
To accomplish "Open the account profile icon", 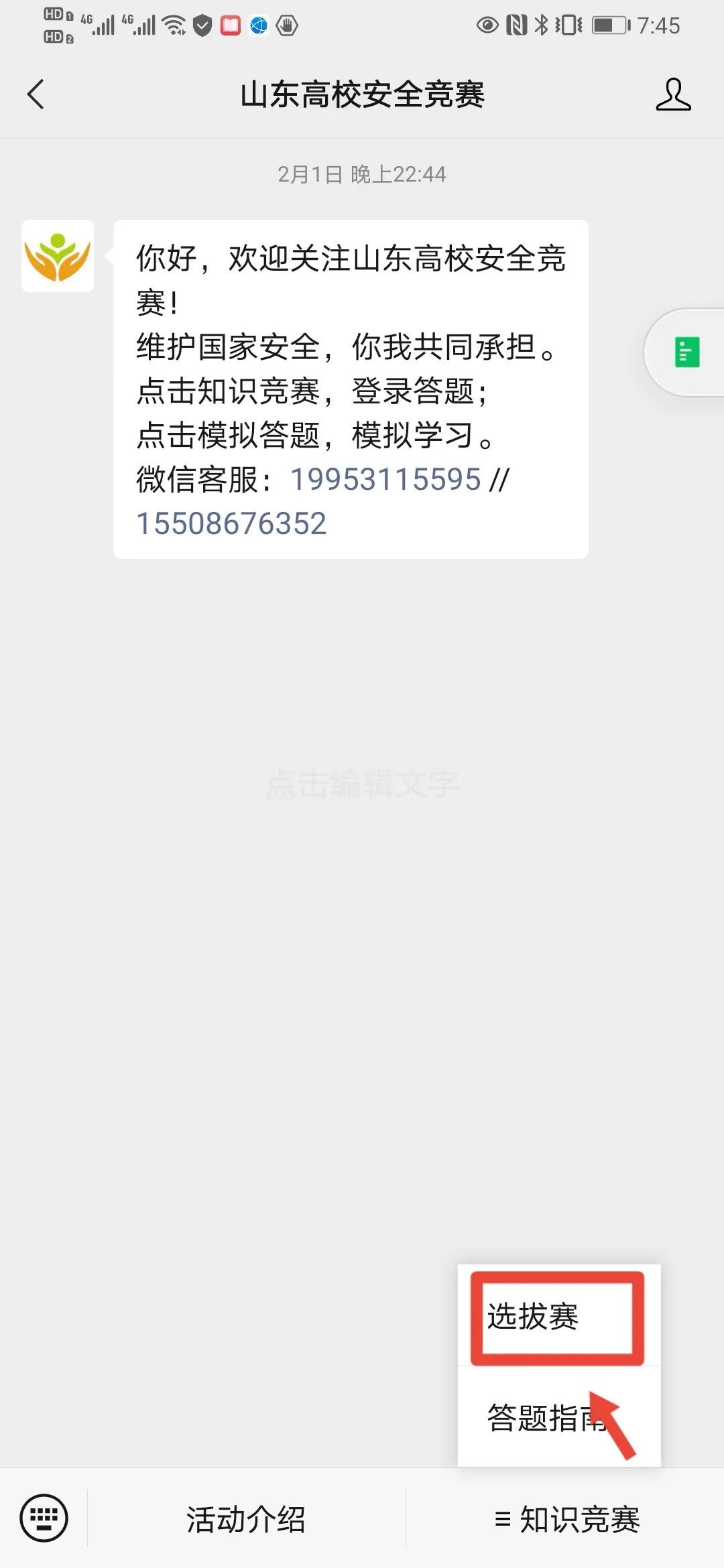I will [x=672, y=94].
